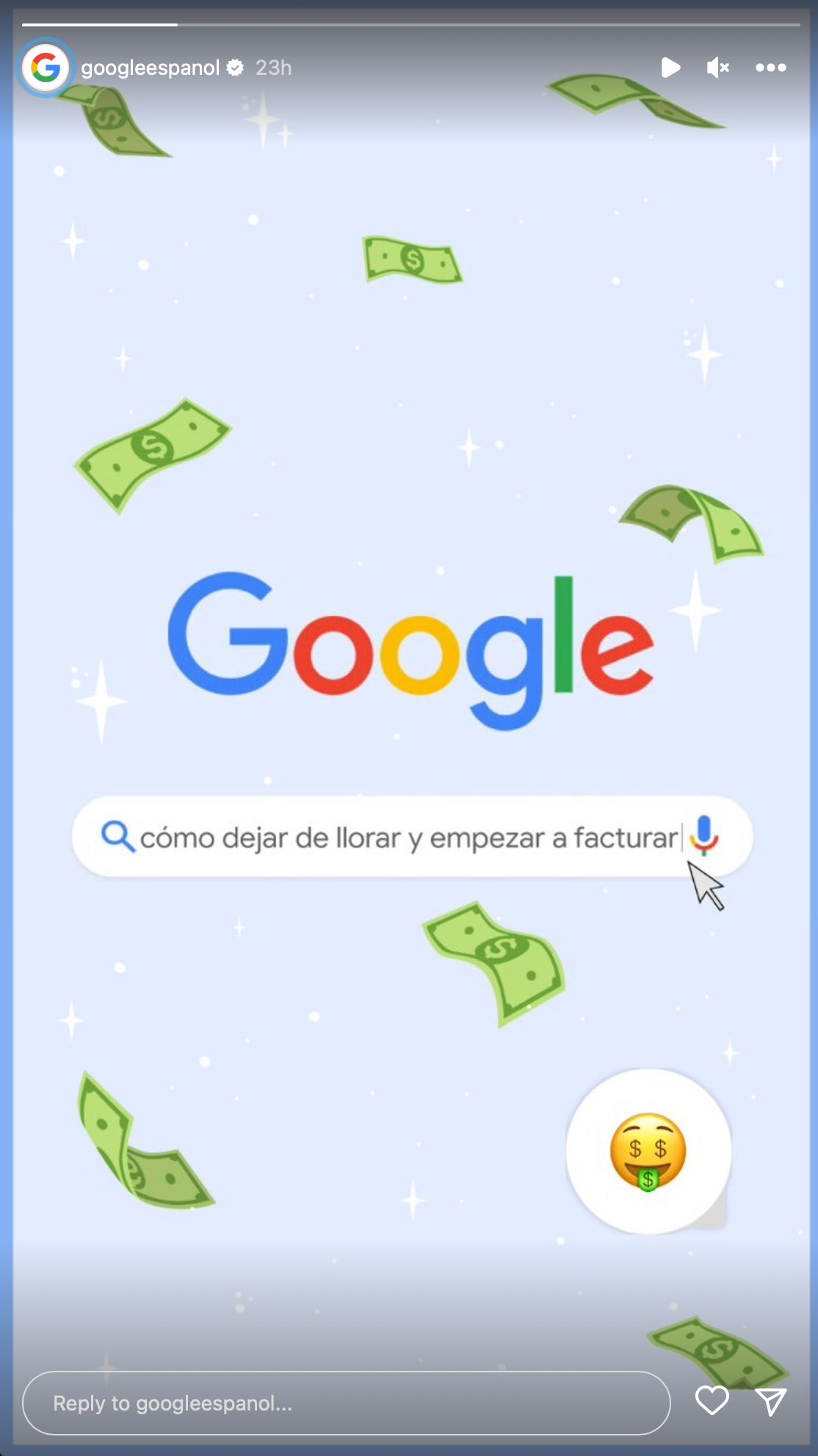Tap the money-mouth emoji sticker

[x=648, y=1153]
